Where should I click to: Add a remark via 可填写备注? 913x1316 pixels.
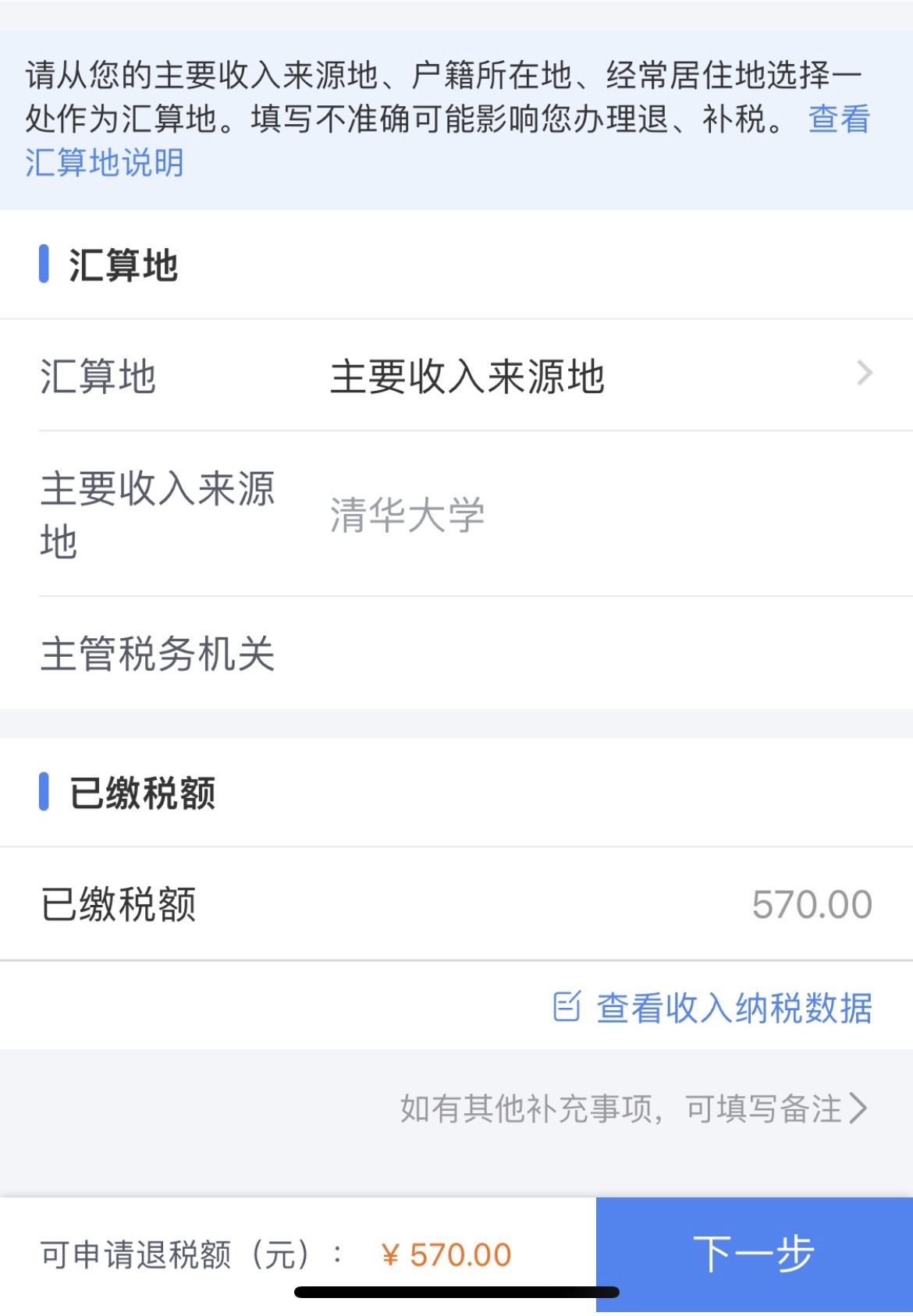634,1108
